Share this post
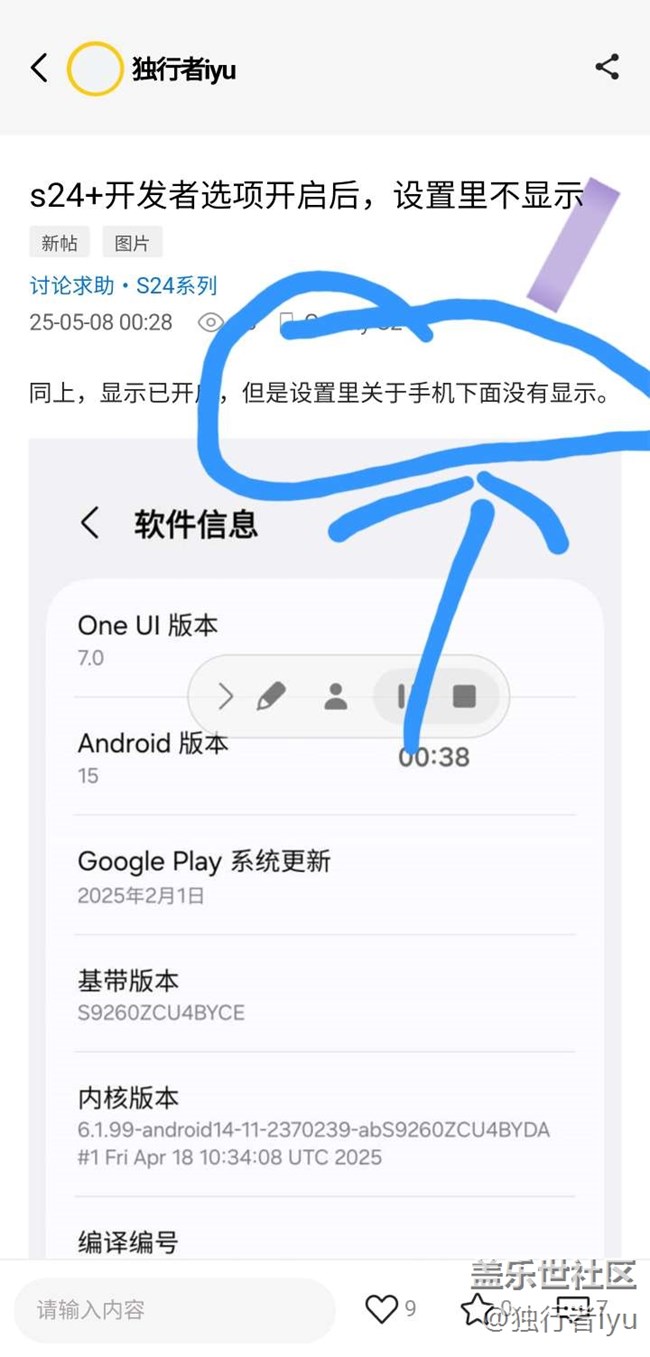The width and height of the screenshot is (650, 1357). click(x=607, y=67)
